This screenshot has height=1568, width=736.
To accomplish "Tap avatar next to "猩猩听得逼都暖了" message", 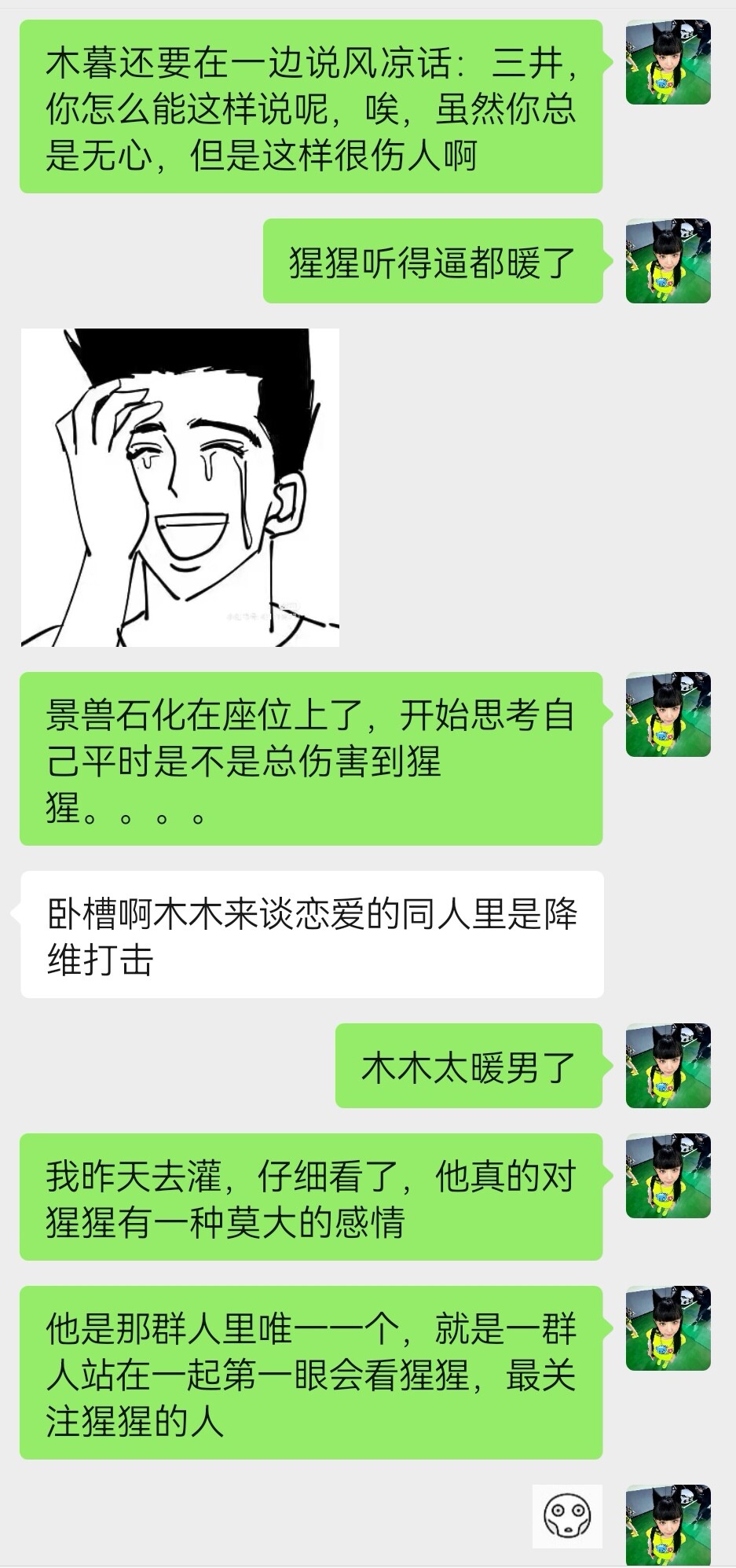I will coord(668,261).
